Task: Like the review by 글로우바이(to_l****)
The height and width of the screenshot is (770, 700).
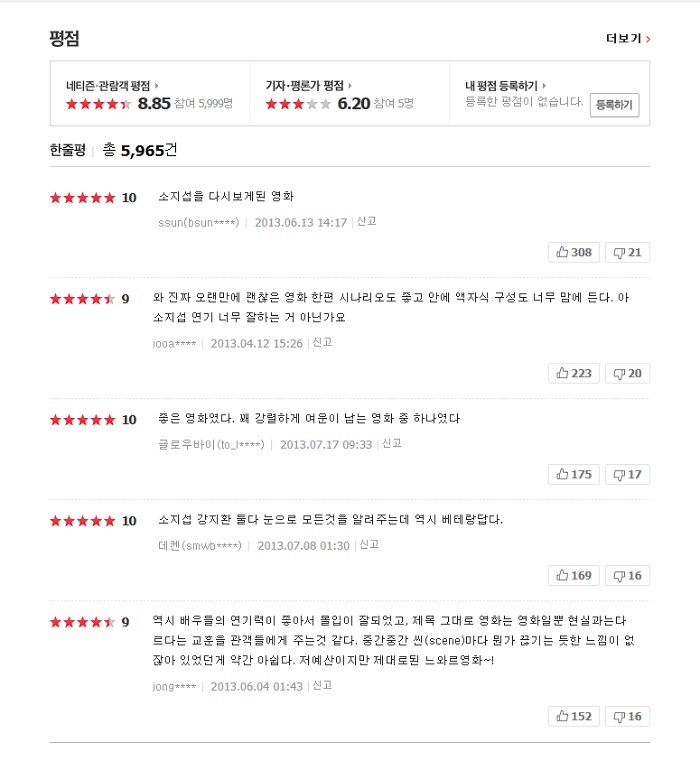Action: (x=574, y=474)
